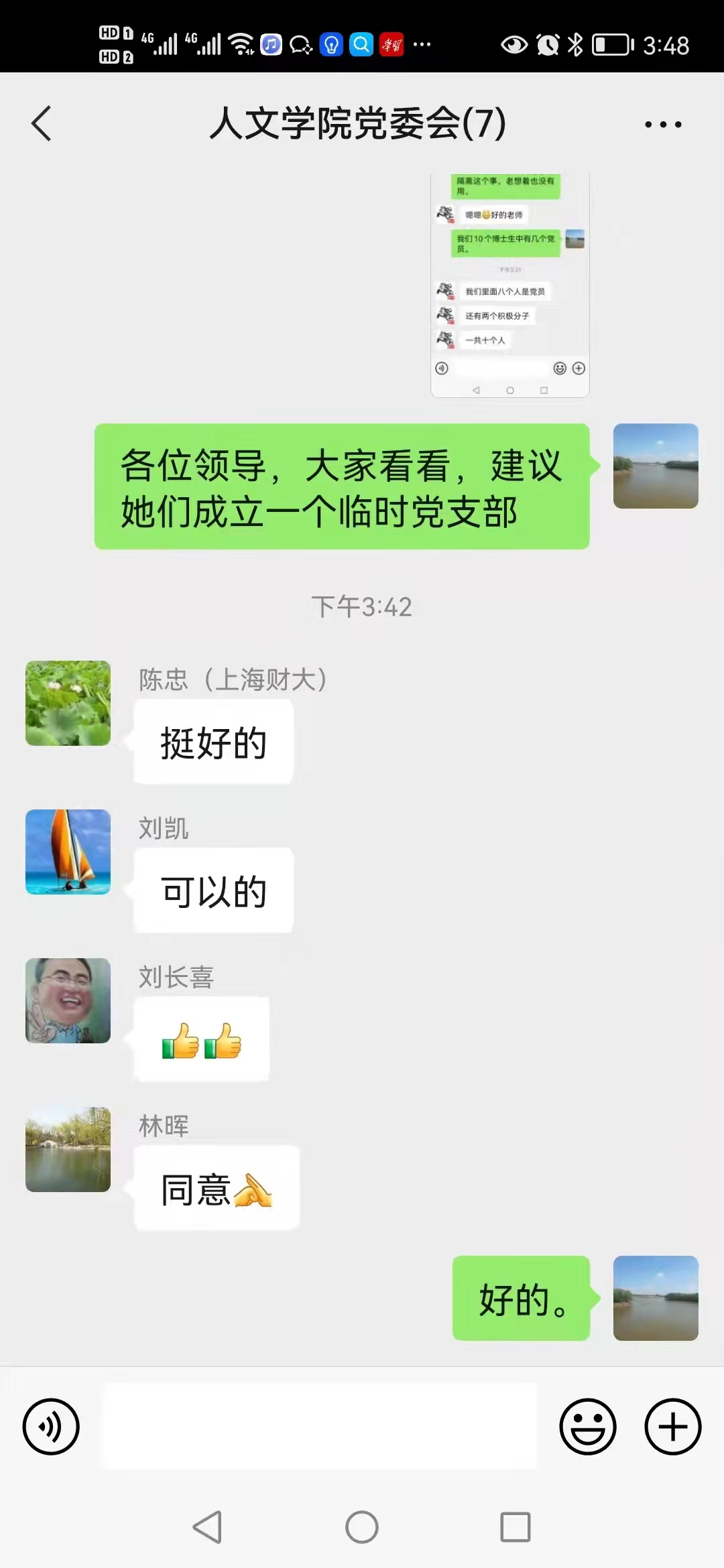This screenshot has width=724, height=1568.
Task: Open 刘凯's sailboat avatar
Action: click(x=68, y=852)
